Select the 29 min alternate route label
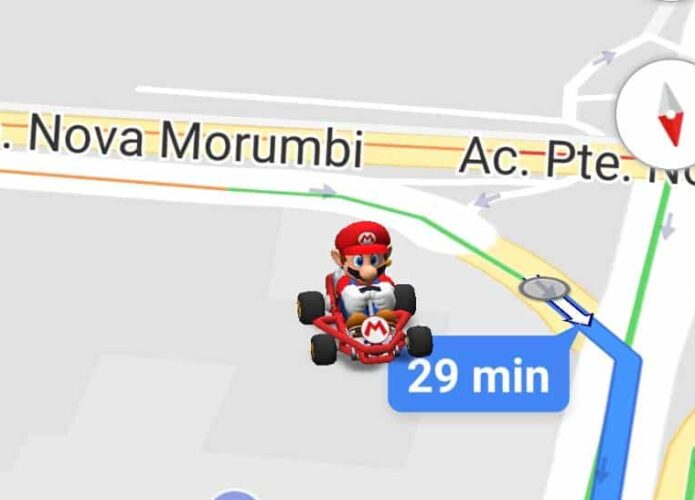 coord(478,379)
